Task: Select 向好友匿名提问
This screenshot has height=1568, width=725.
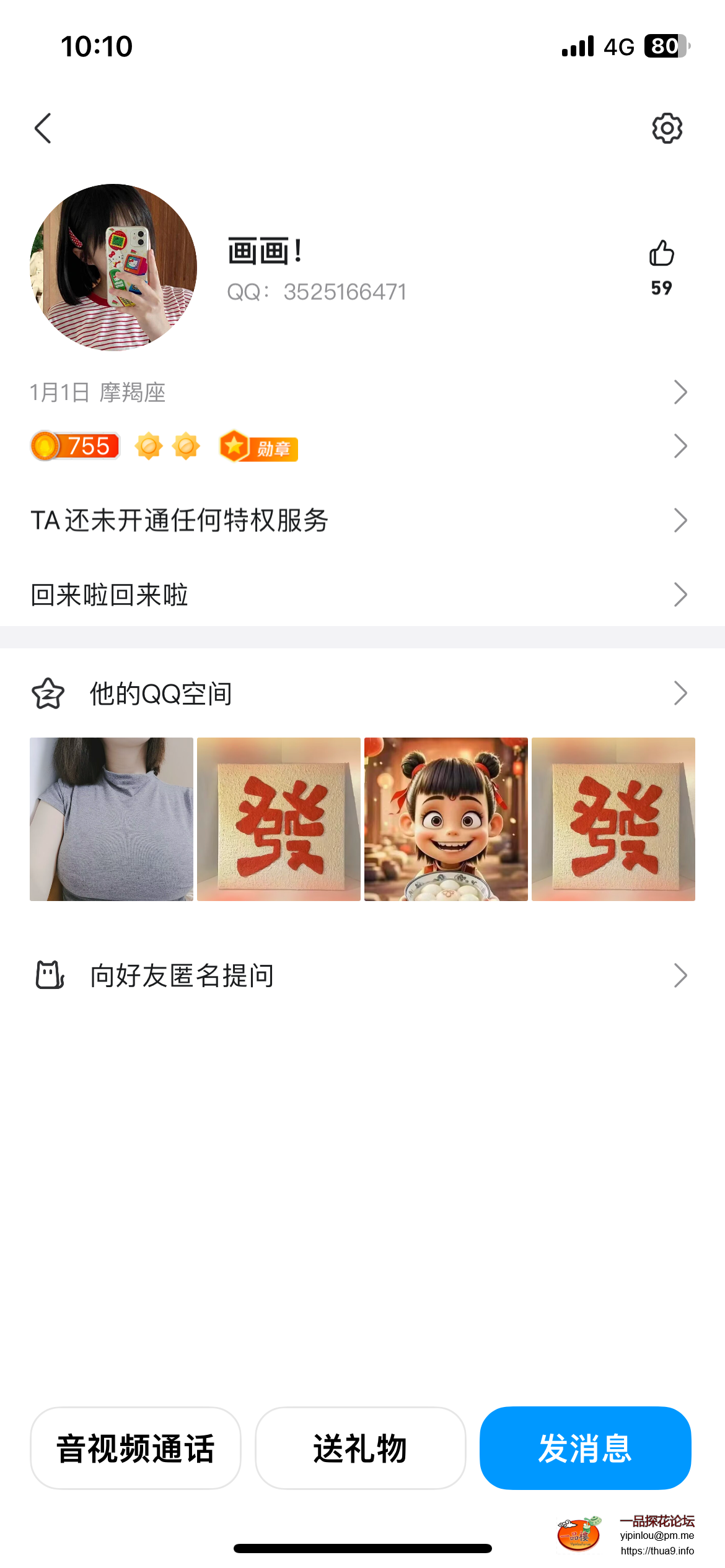Action: 359,975
